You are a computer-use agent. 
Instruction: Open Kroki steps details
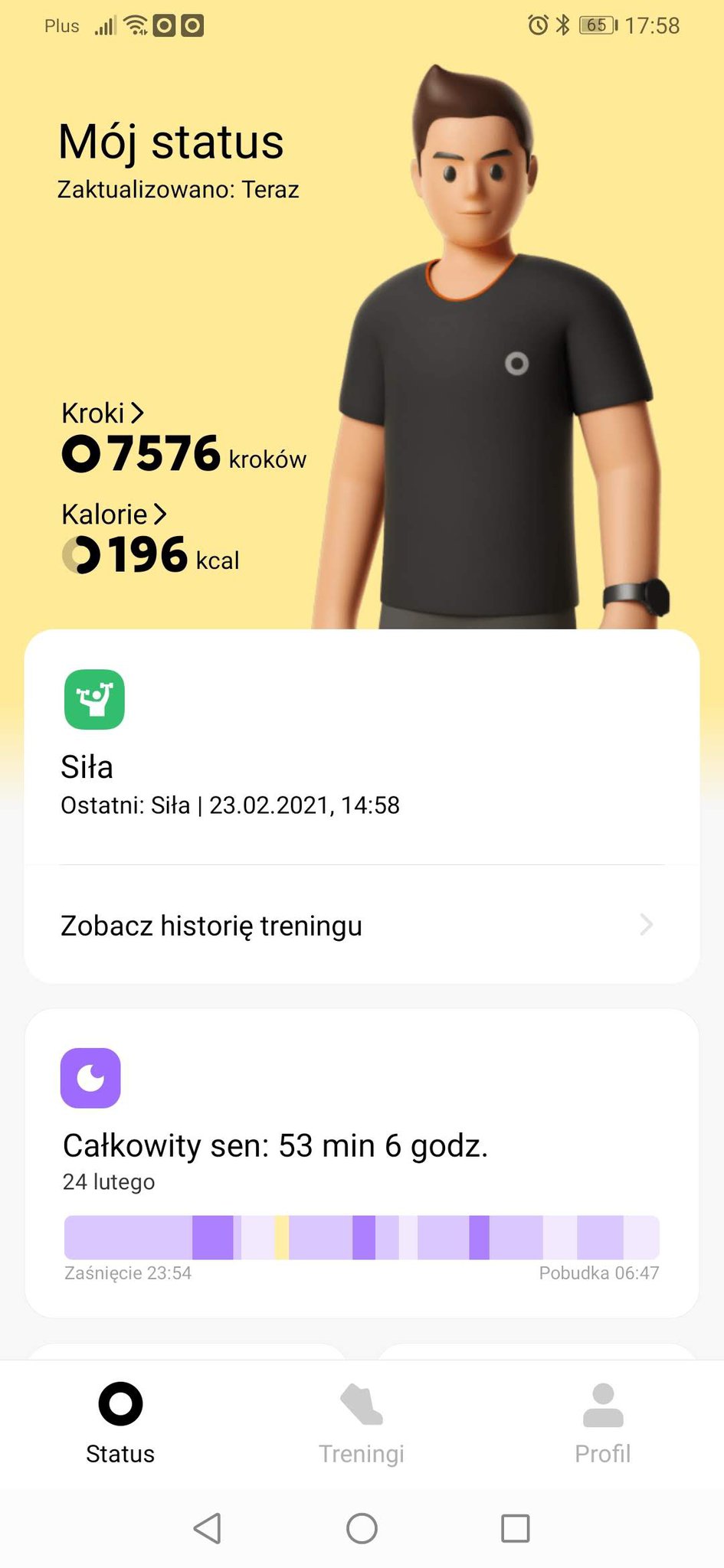point(103,413)
